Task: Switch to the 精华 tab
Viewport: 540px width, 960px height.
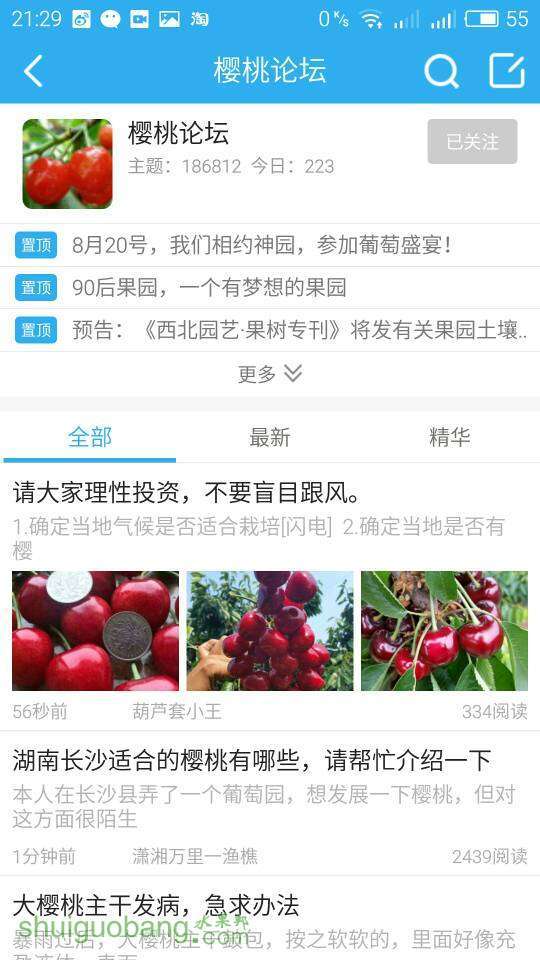Action: click(449, 437)
